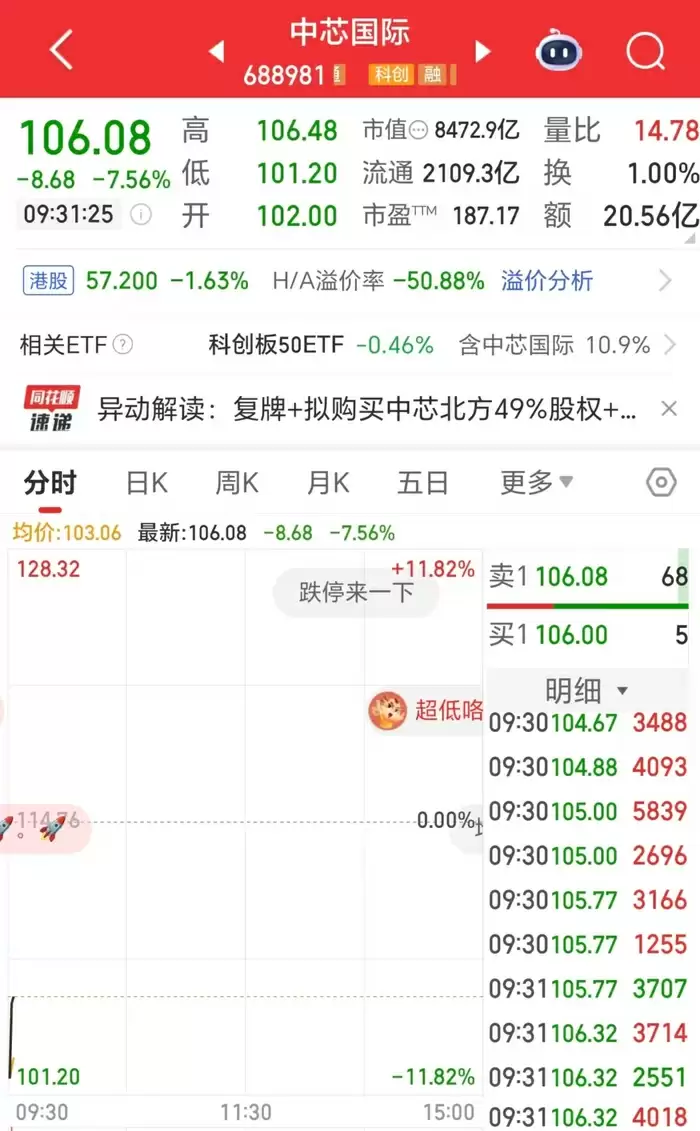This screenshot has width=700, height=1131.
Task: Read the 异动解读 news flash
Action: point(366,409)
